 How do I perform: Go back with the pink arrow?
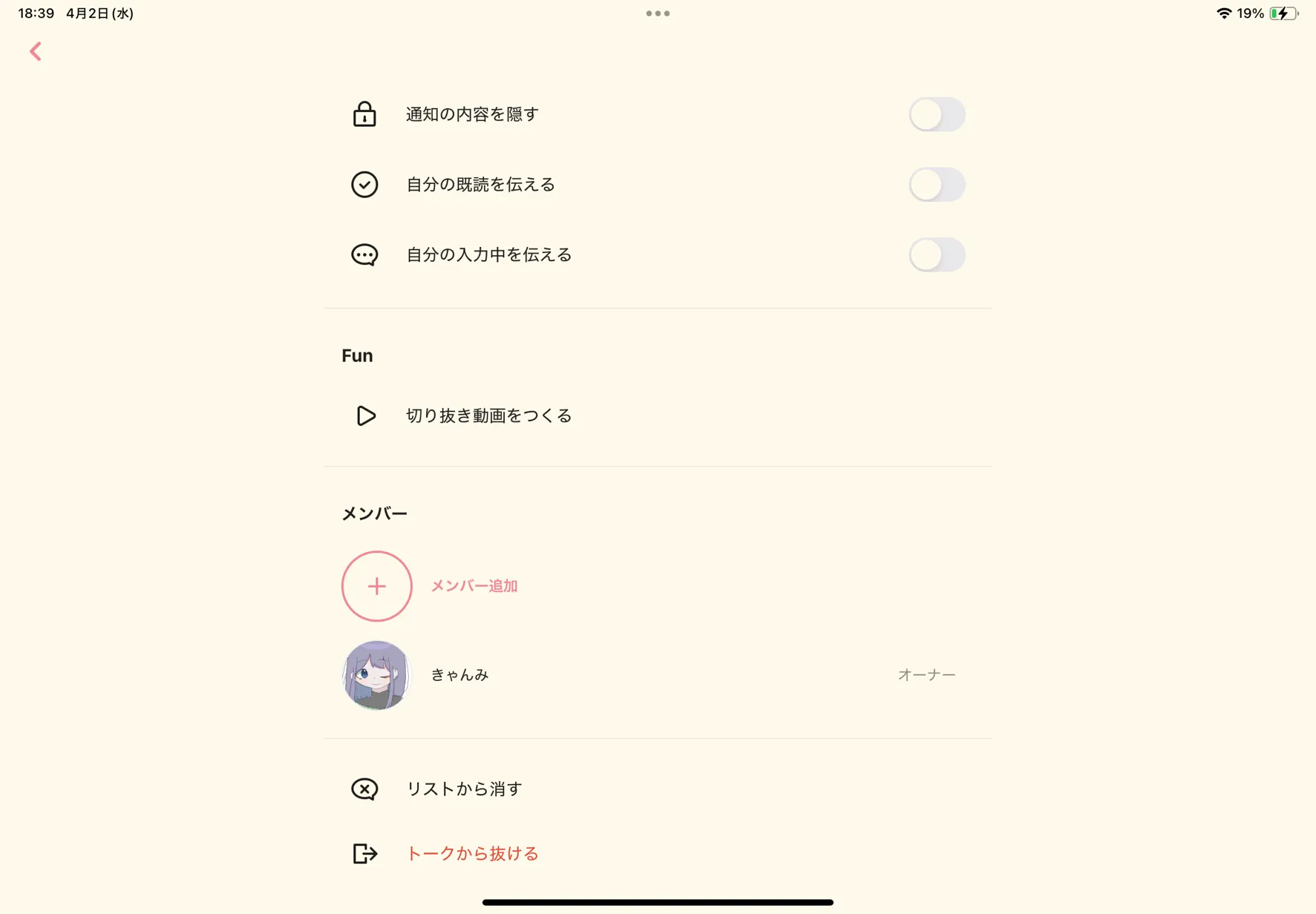36,51
